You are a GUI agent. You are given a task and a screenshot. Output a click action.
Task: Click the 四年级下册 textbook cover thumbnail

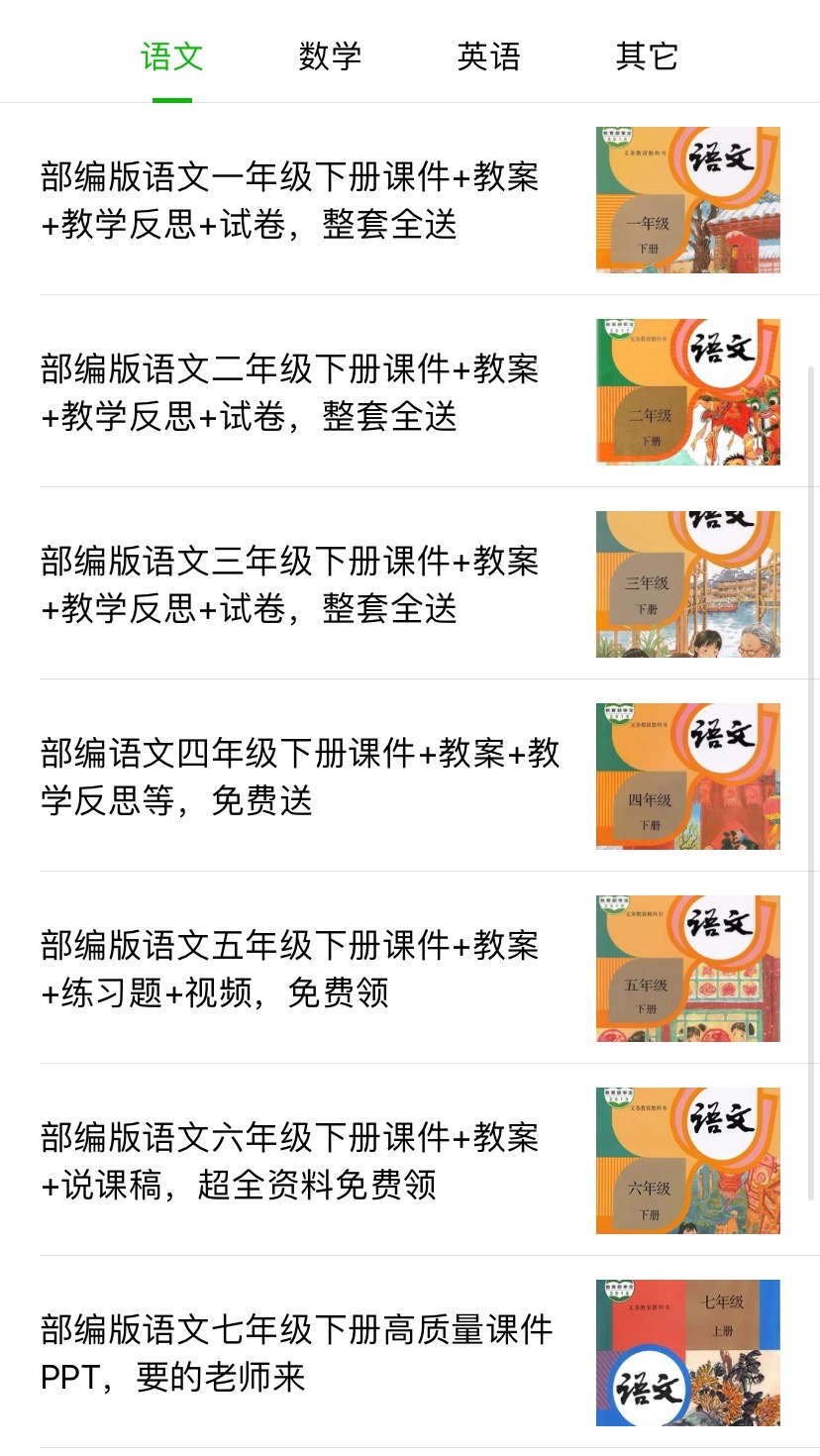[x=687, y=777]
